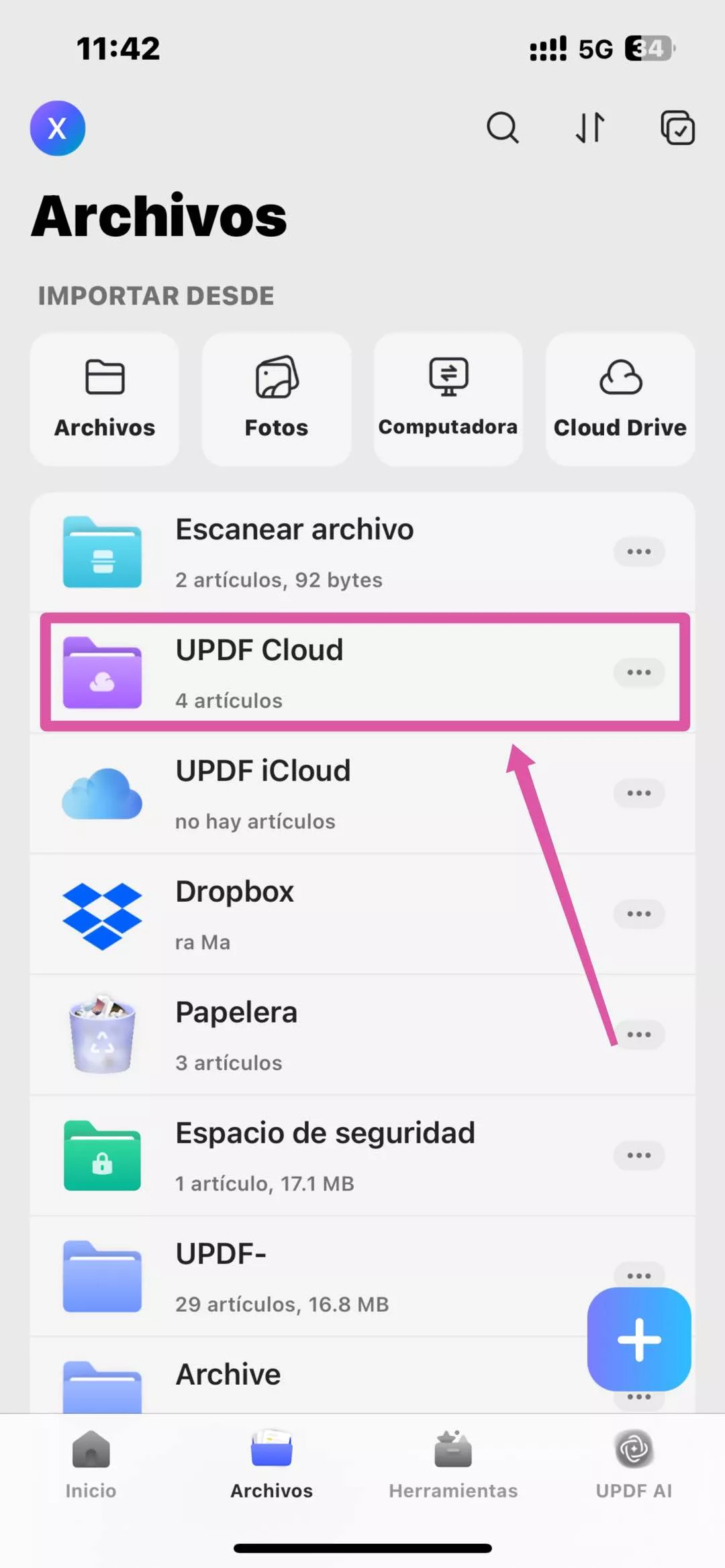The height and width of the screenshot is (1568, 725).
Task: Show more options for UPDF Cloud
Action: tap(639, 672)
